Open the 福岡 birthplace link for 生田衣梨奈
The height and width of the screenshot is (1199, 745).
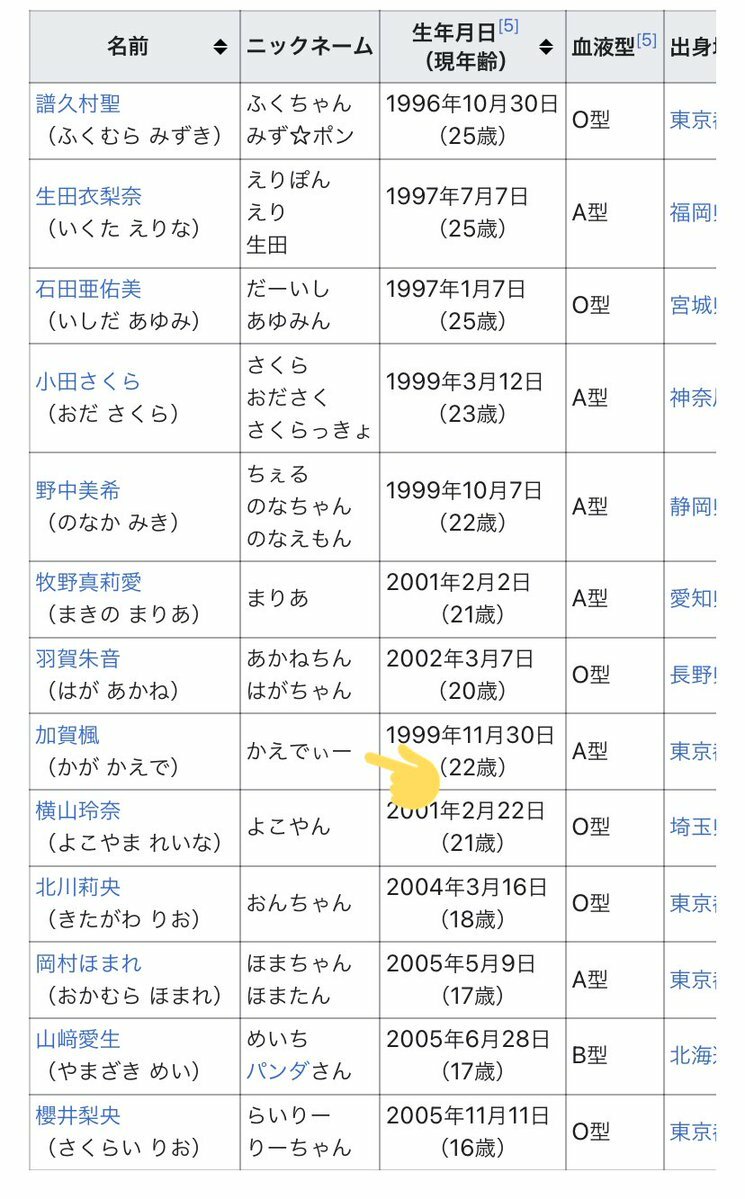pyautogui.click(x=692, y=212)
